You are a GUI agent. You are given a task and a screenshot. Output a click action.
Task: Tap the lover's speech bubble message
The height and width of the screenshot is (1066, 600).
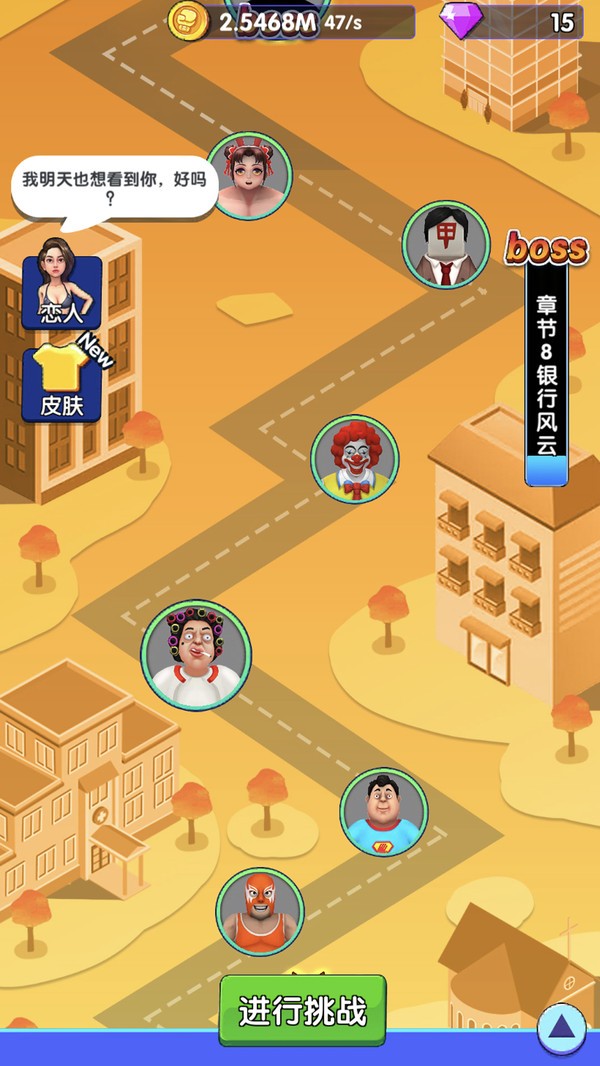114,188
